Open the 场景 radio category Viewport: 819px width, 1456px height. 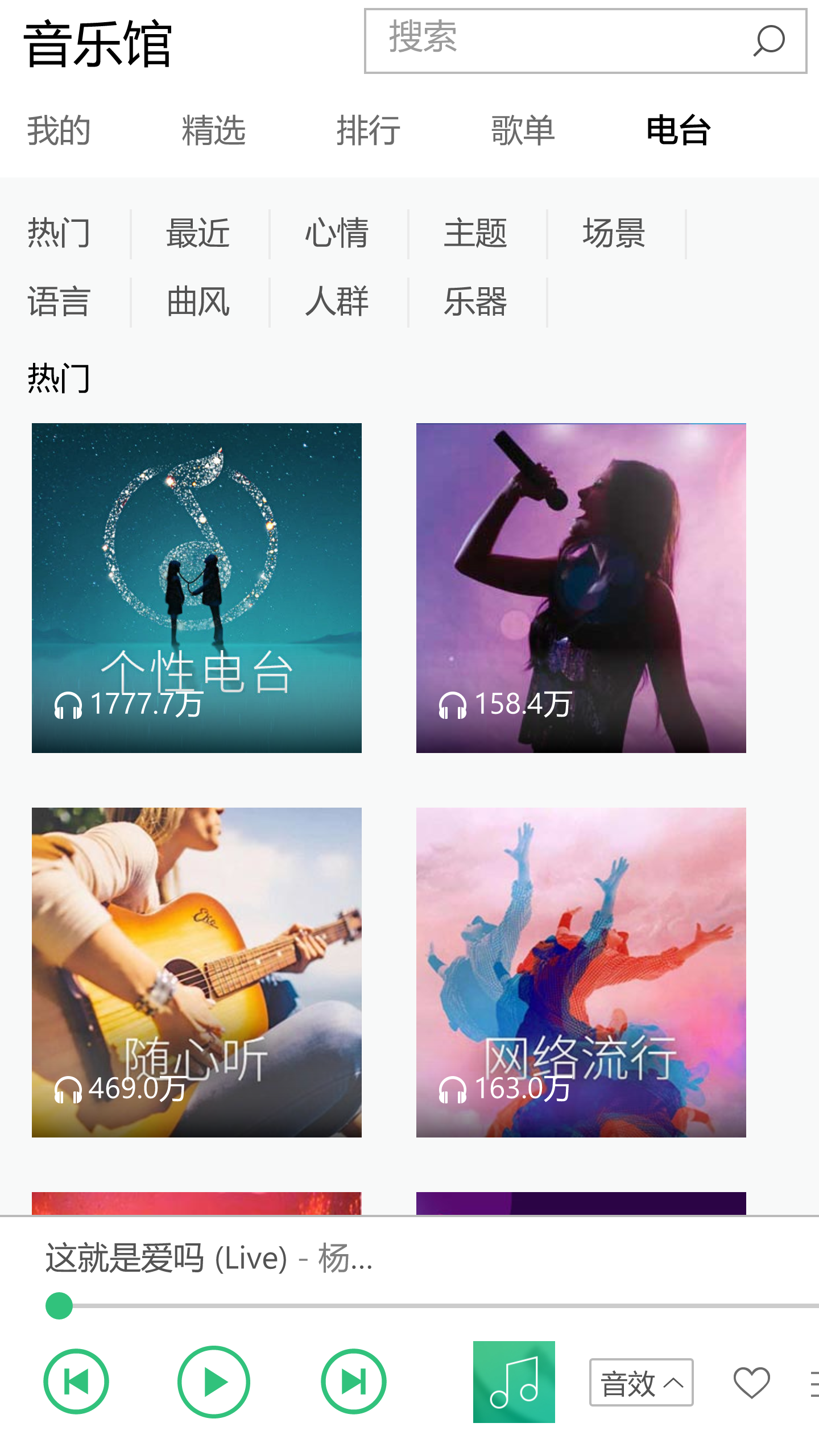tap(614, 233)
